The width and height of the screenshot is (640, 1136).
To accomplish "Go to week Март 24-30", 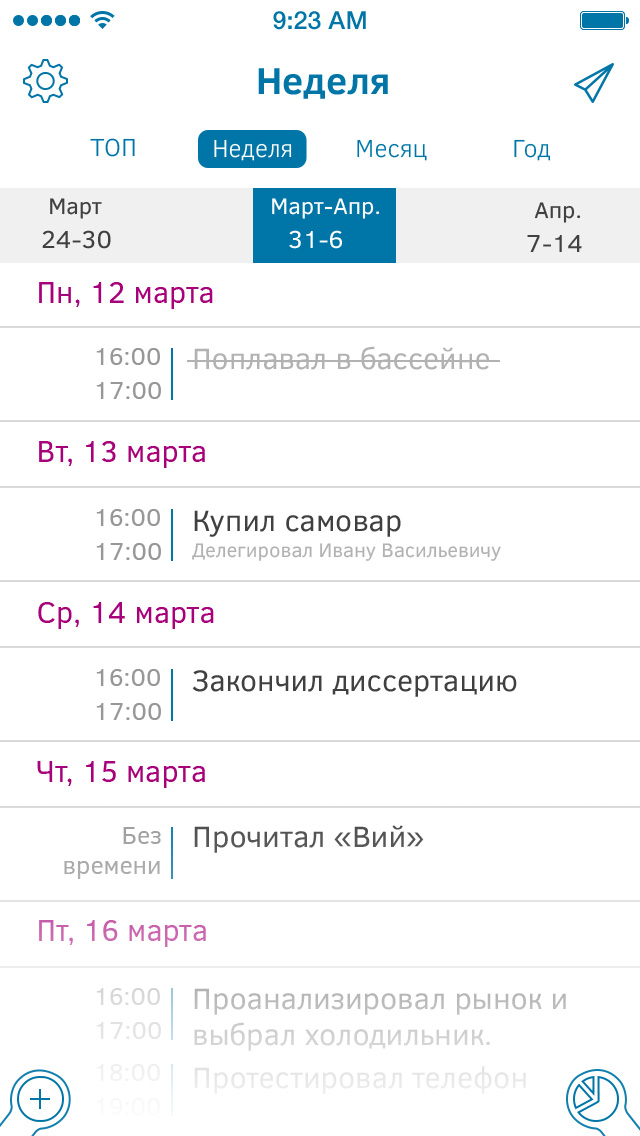I will pos(76,225).
